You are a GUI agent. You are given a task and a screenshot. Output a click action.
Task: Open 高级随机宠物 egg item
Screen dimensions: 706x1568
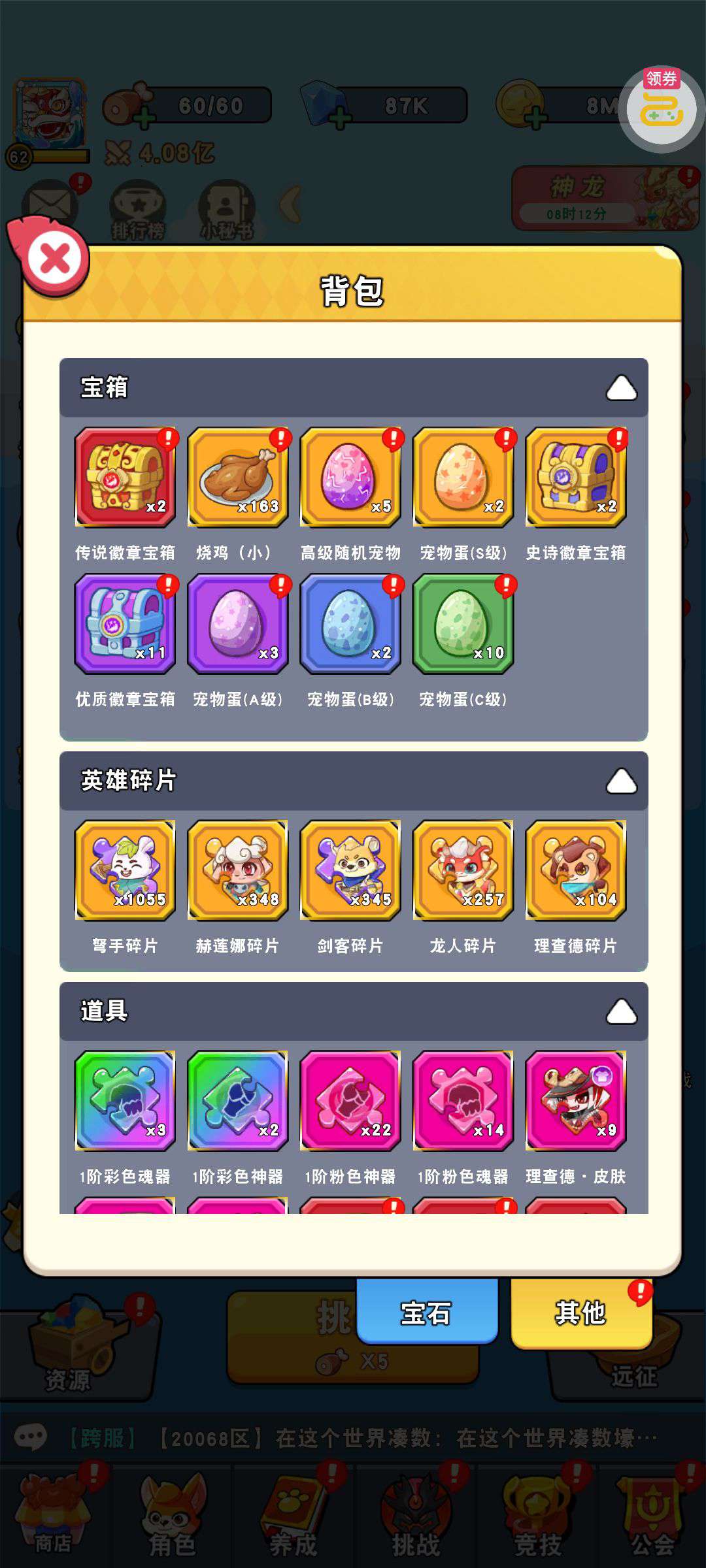(350, 478)
